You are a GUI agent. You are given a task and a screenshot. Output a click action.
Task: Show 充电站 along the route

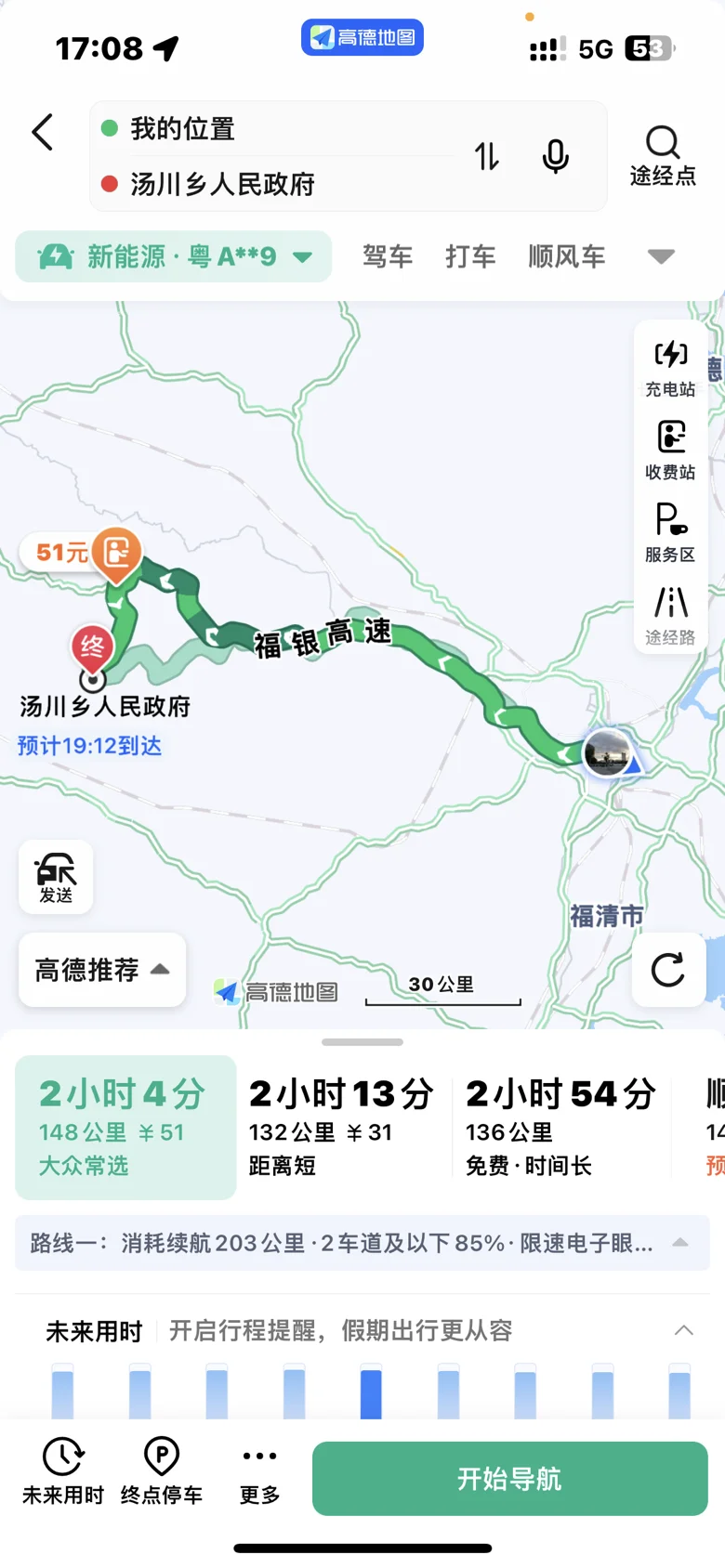pos(670,368)
